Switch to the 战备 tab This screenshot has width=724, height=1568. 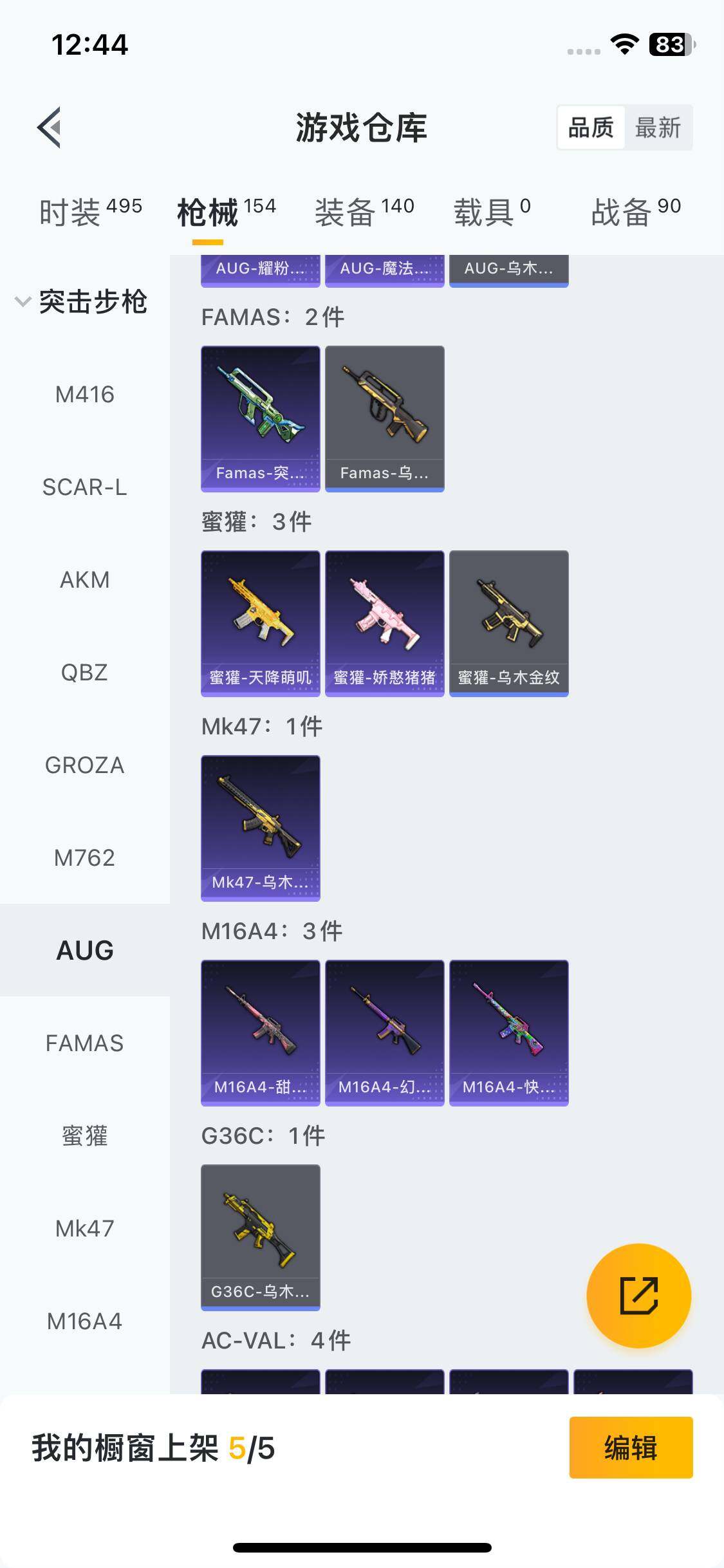click(635, 212)
